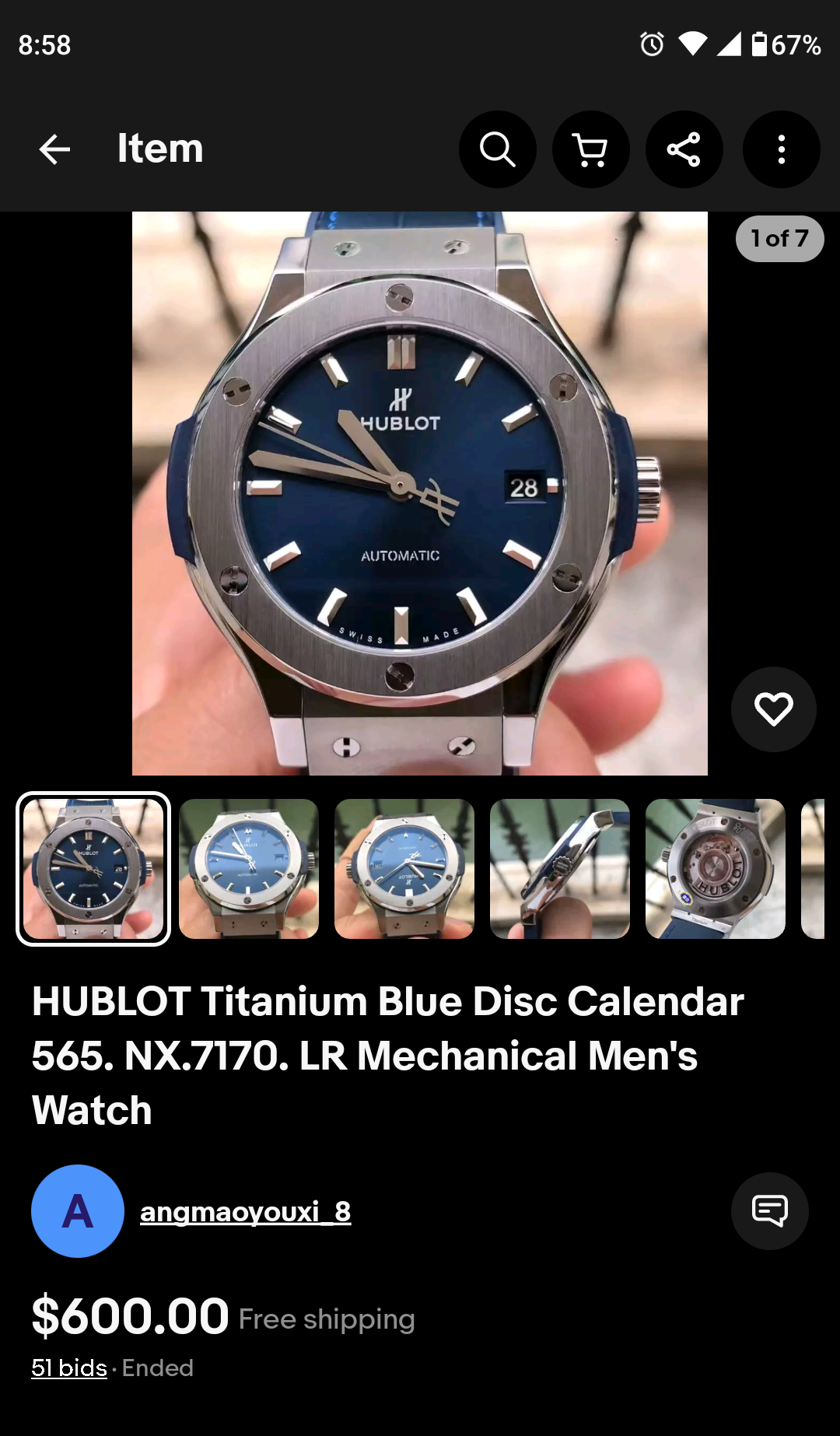Screen dimensions: 840x1436
Task: Select the second watch thumbnail
Action: (x=249, y=869)
